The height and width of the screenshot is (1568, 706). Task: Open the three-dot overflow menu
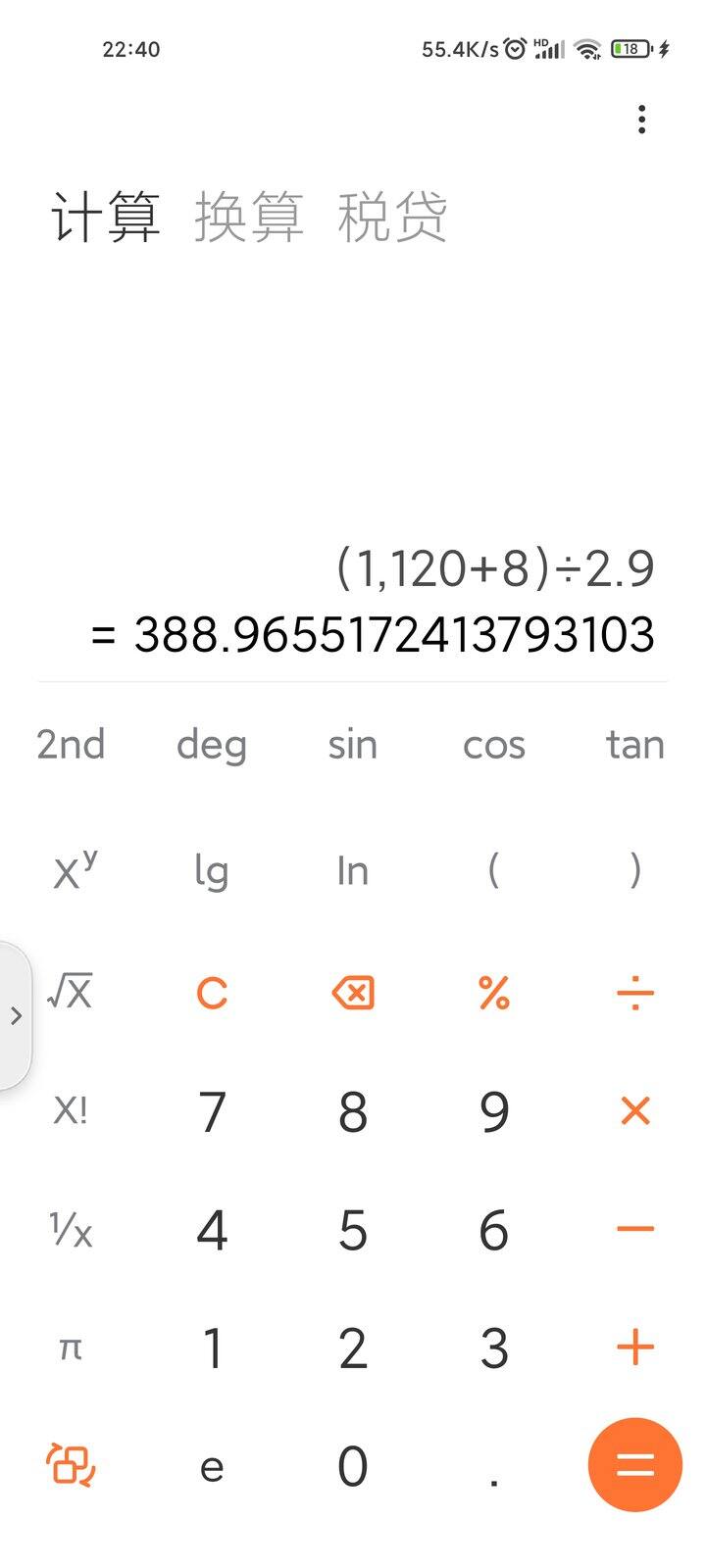[x=641, y=120]
